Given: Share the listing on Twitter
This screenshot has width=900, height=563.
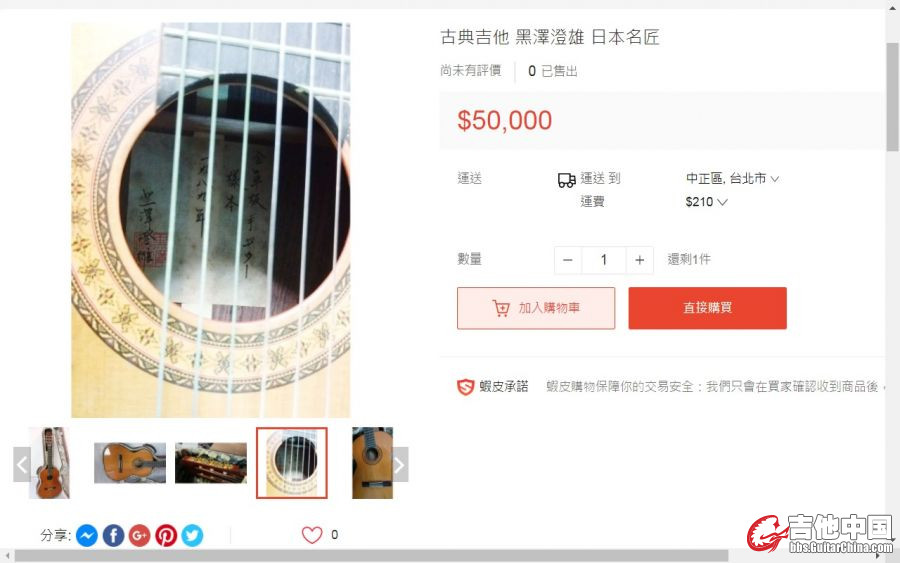Looking at the screenshot, I should click(x=192, y=536).
